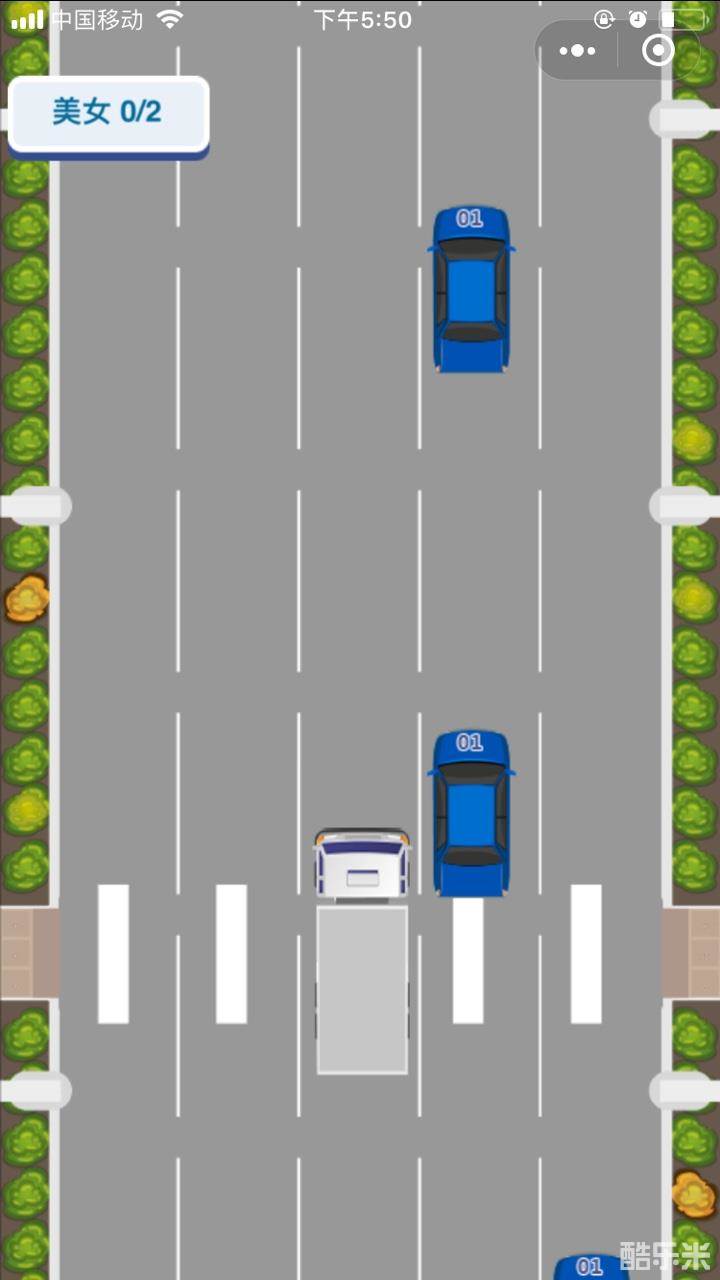Screen dimensions: 720x1280
Task: Close the mini program with the circle button
Action: 658,51
